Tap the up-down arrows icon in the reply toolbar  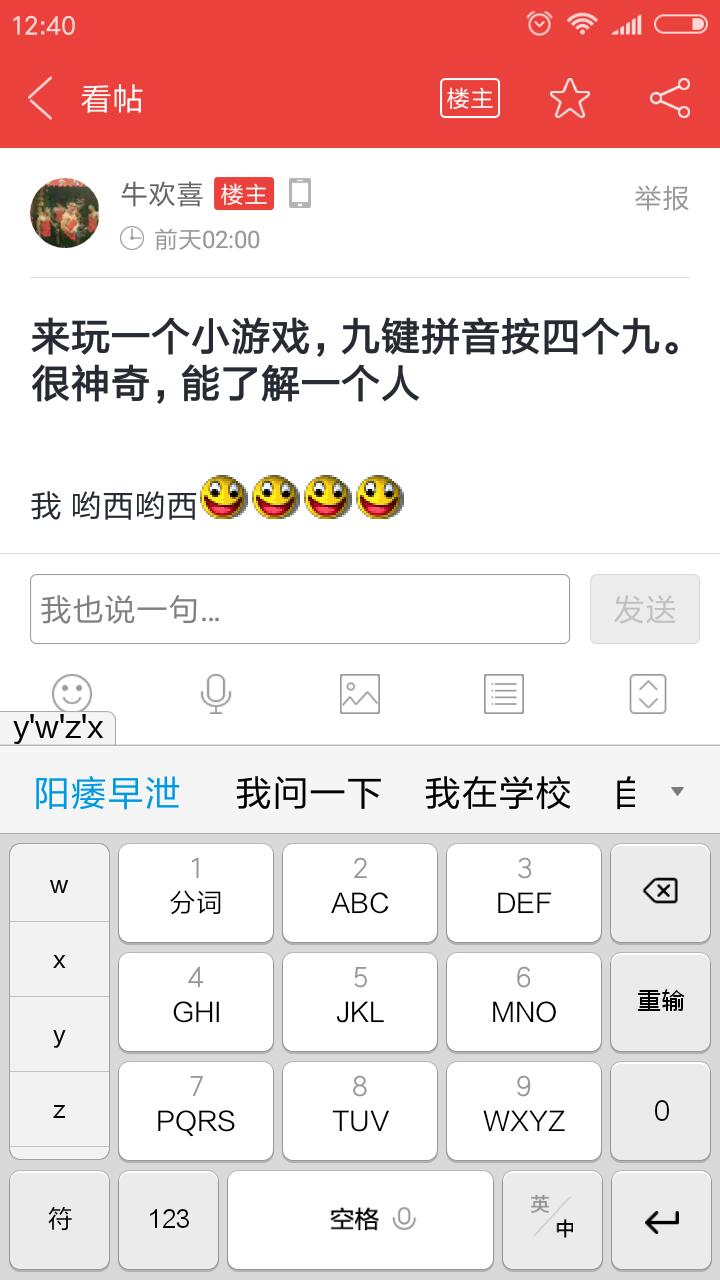(648, 693)
